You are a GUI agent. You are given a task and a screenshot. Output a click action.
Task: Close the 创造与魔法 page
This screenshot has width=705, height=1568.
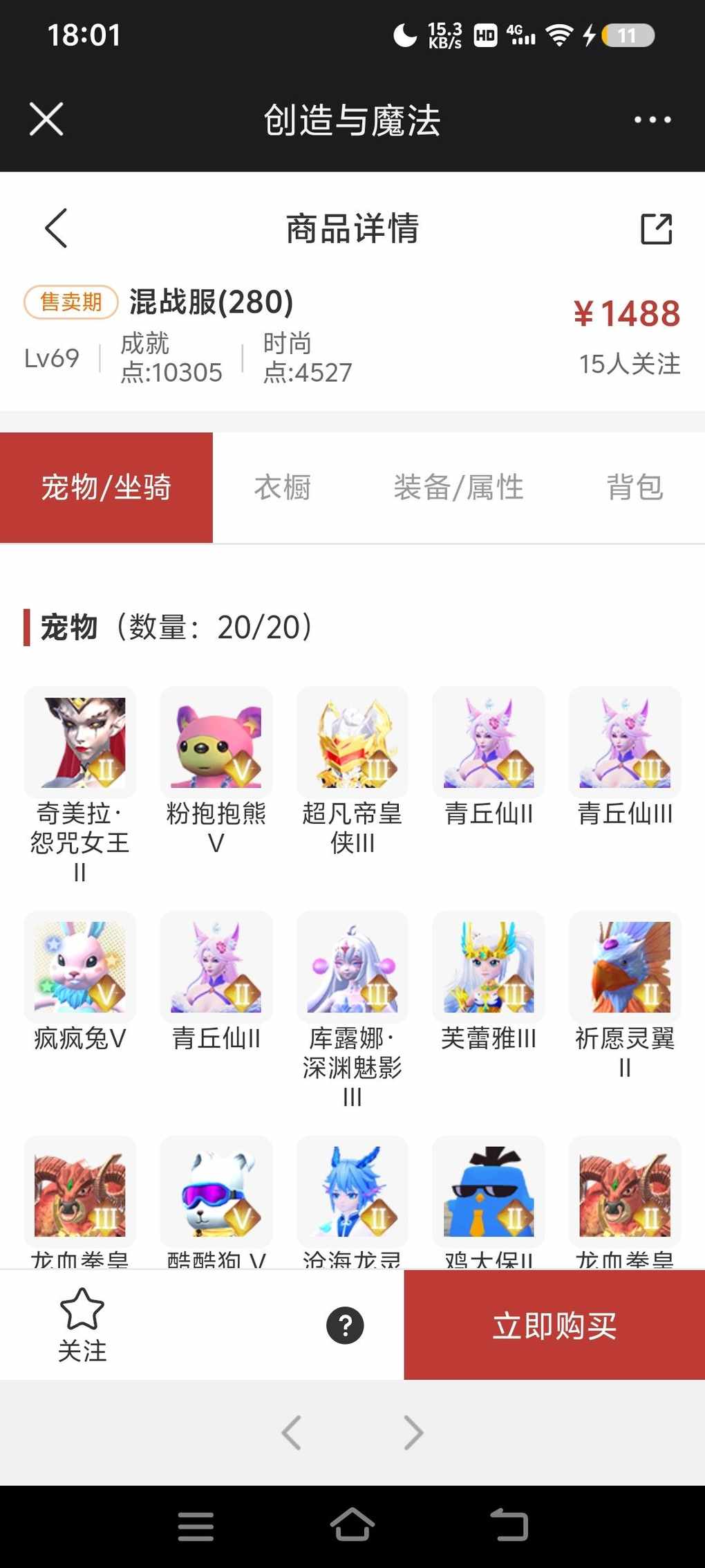(x=46, y=119)
